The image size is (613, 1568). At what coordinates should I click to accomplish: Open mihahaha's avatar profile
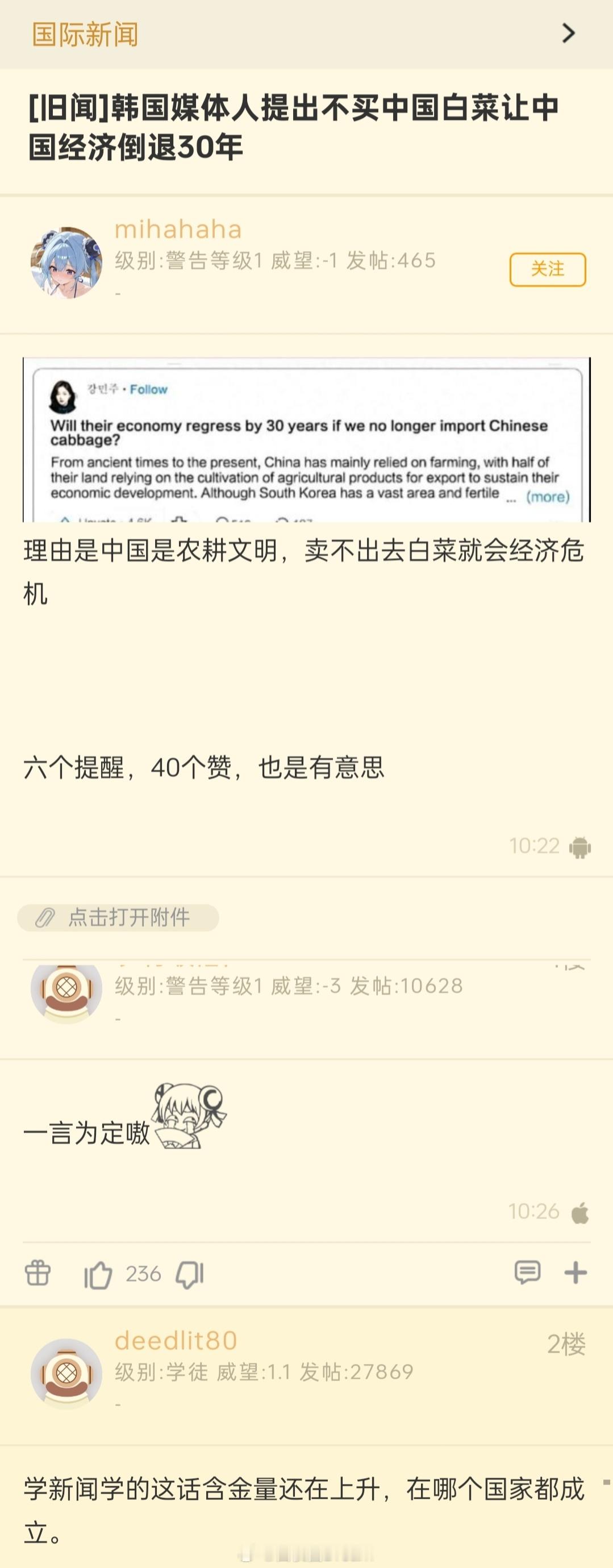(x=66, y=264)
